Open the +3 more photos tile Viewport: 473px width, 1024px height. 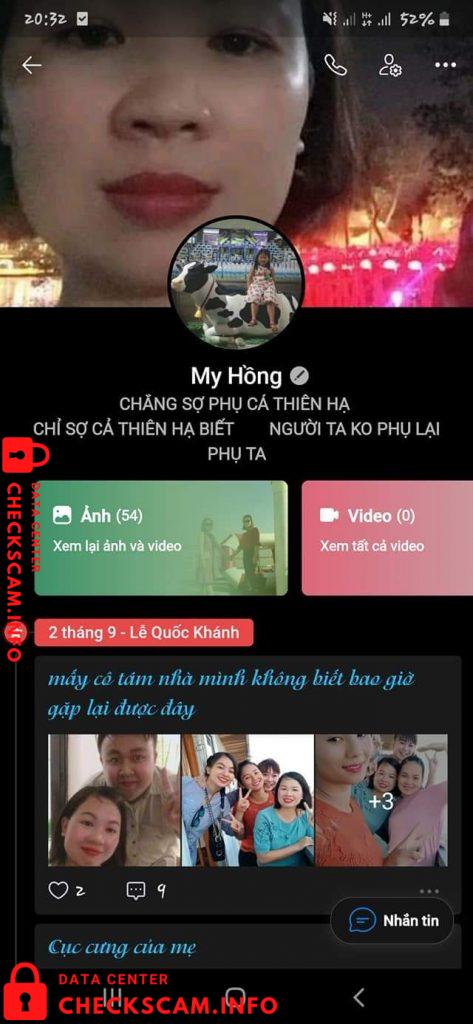pyautogui.click(x=382, y=800)
